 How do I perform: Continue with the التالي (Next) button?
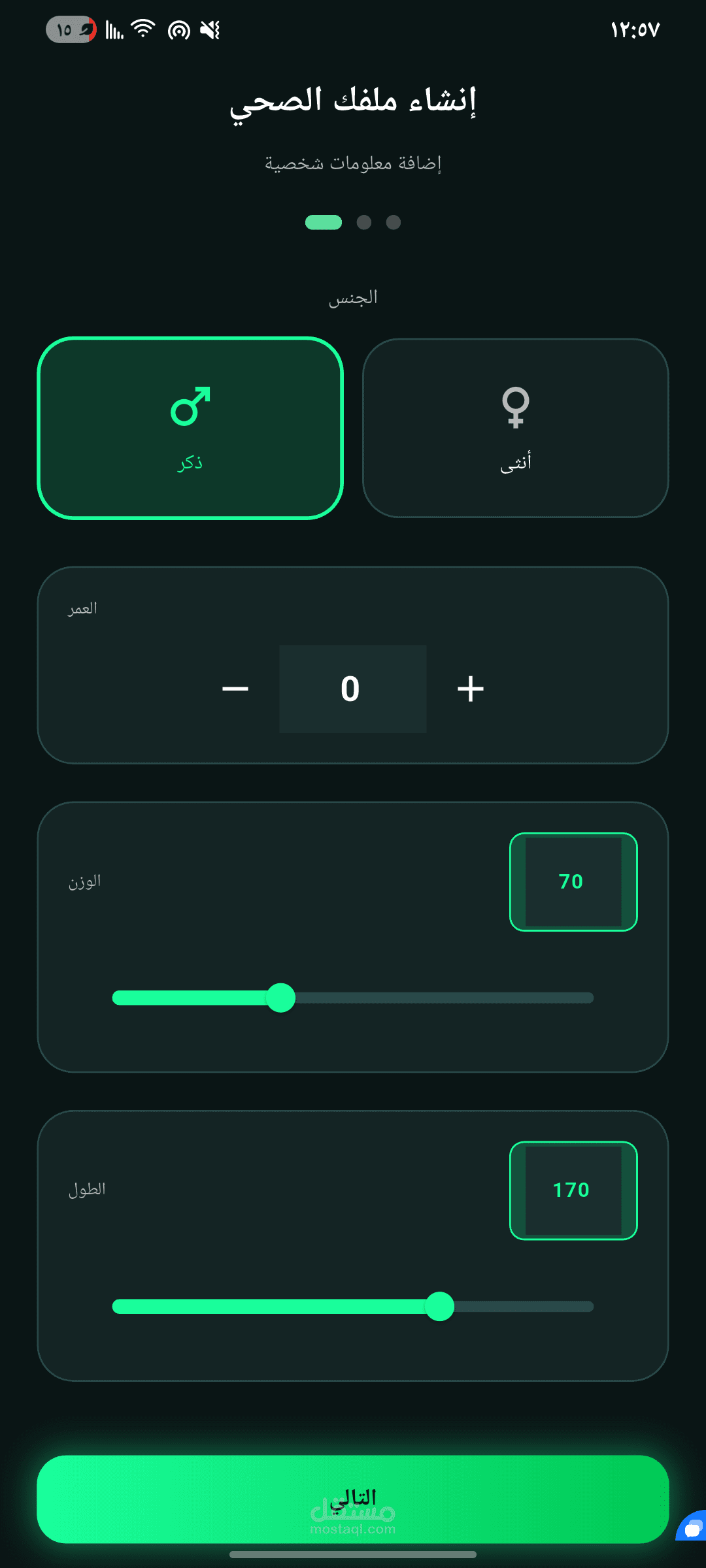353,1499
